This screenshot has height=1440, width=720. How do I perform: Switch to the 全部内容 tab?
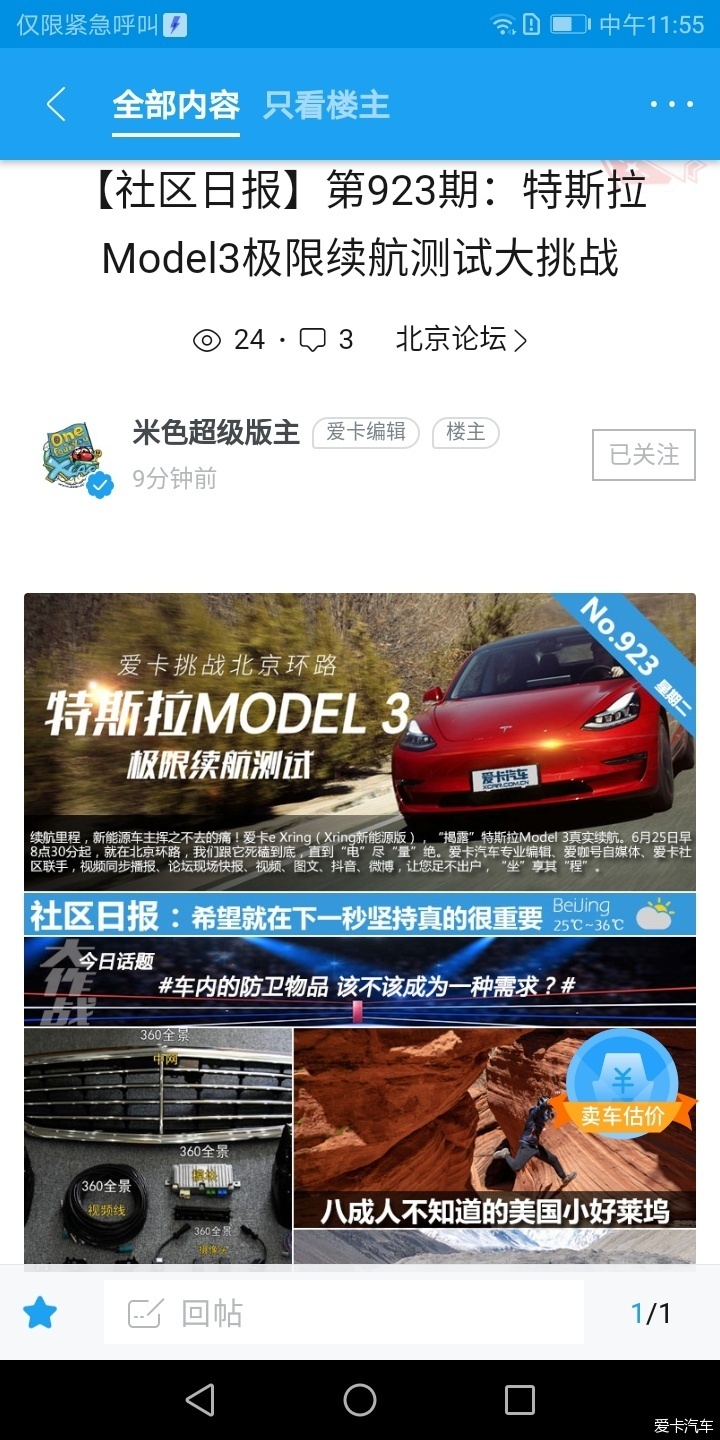click(176, 104)
